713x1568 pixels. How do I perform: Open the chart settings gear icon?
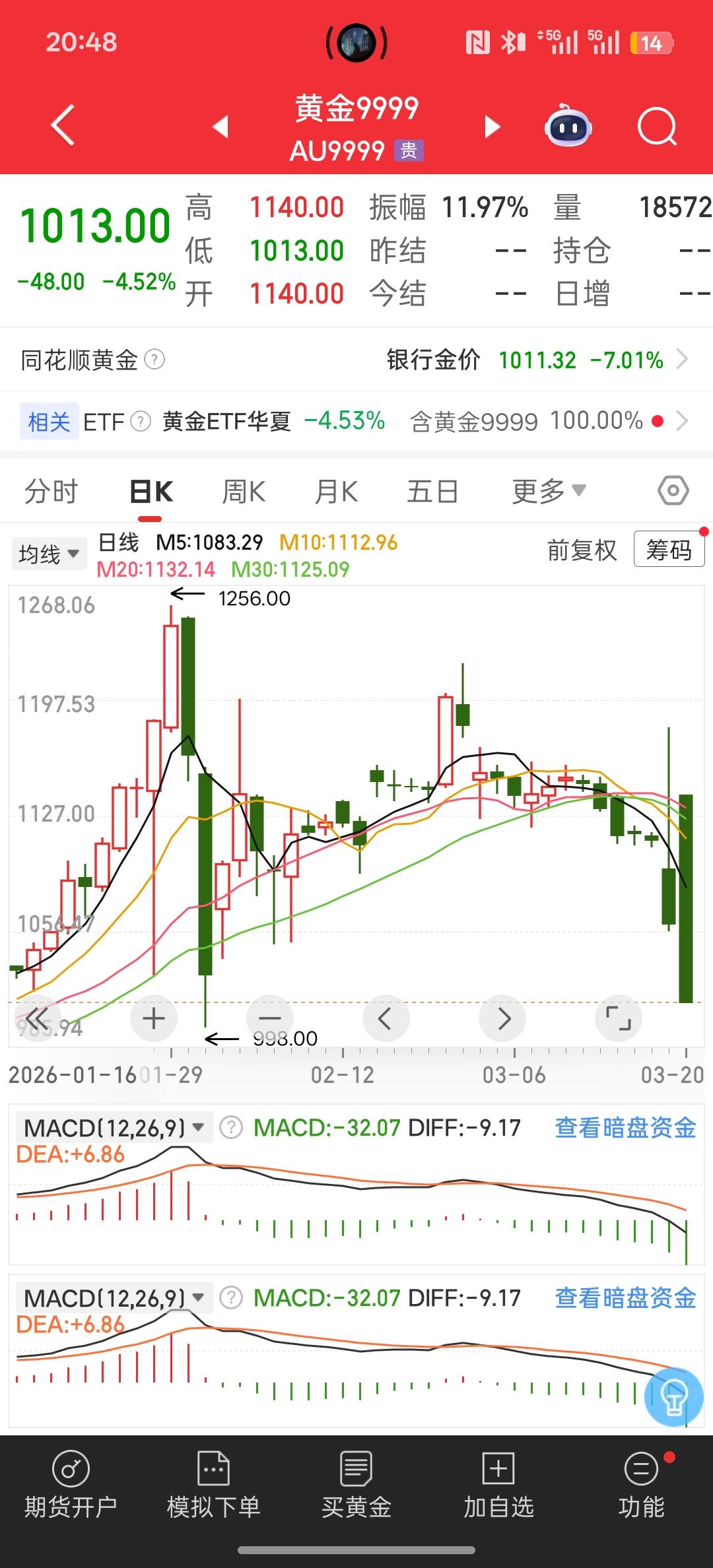[x=673, y=490]
